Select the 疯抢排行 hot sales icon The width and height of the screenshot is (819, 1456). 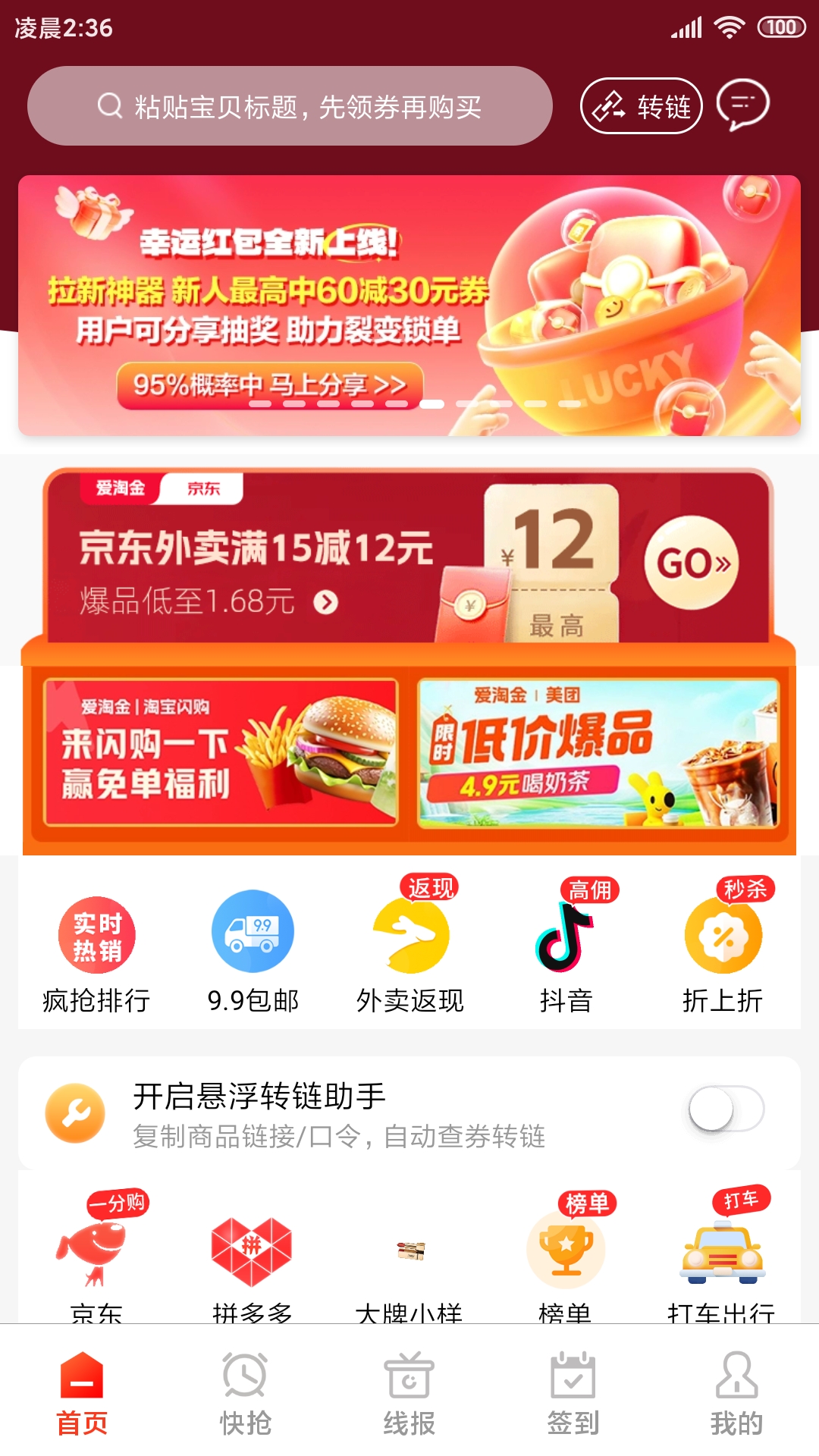pos(97,934)
